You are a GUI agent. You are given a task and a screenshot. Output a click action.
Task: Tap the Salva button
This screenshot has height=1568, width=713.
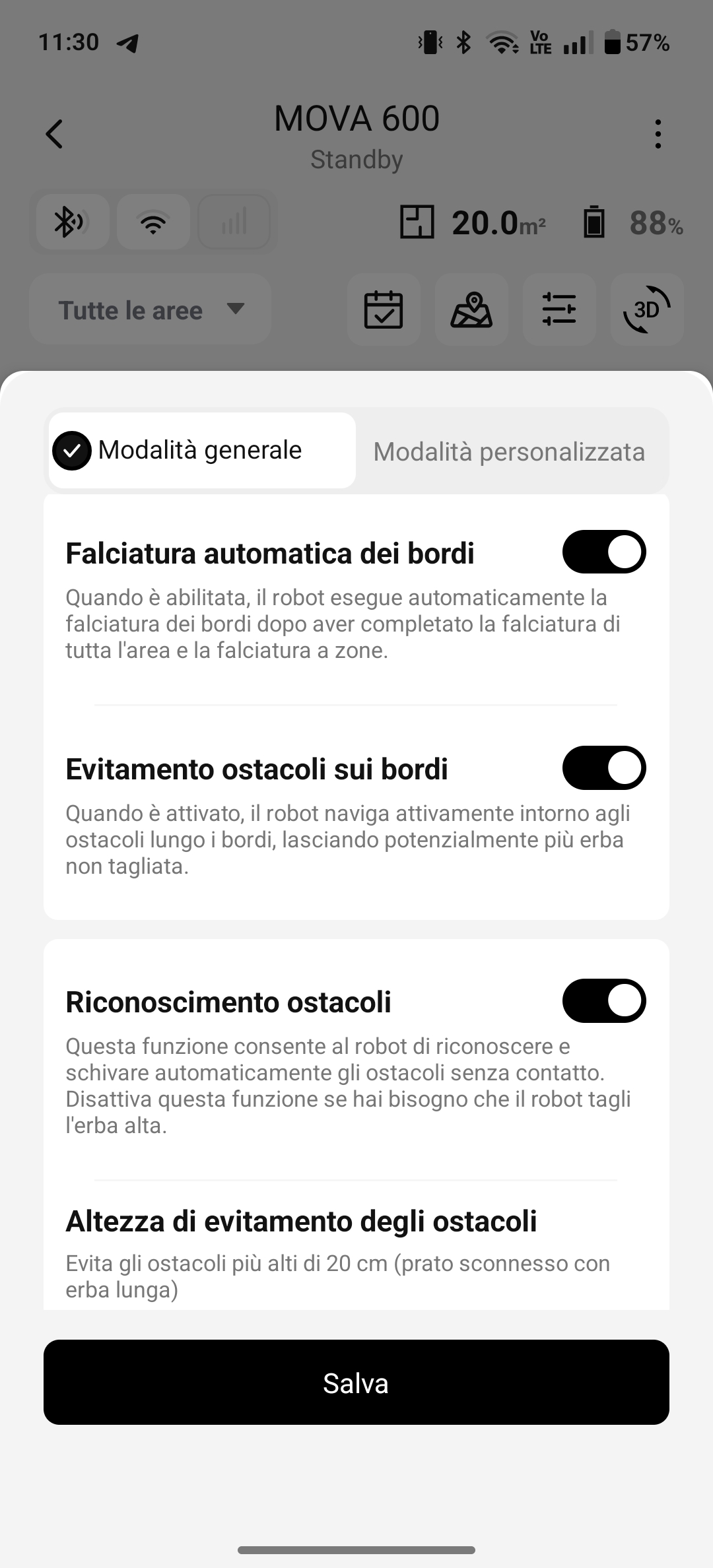coord(356,1382)
